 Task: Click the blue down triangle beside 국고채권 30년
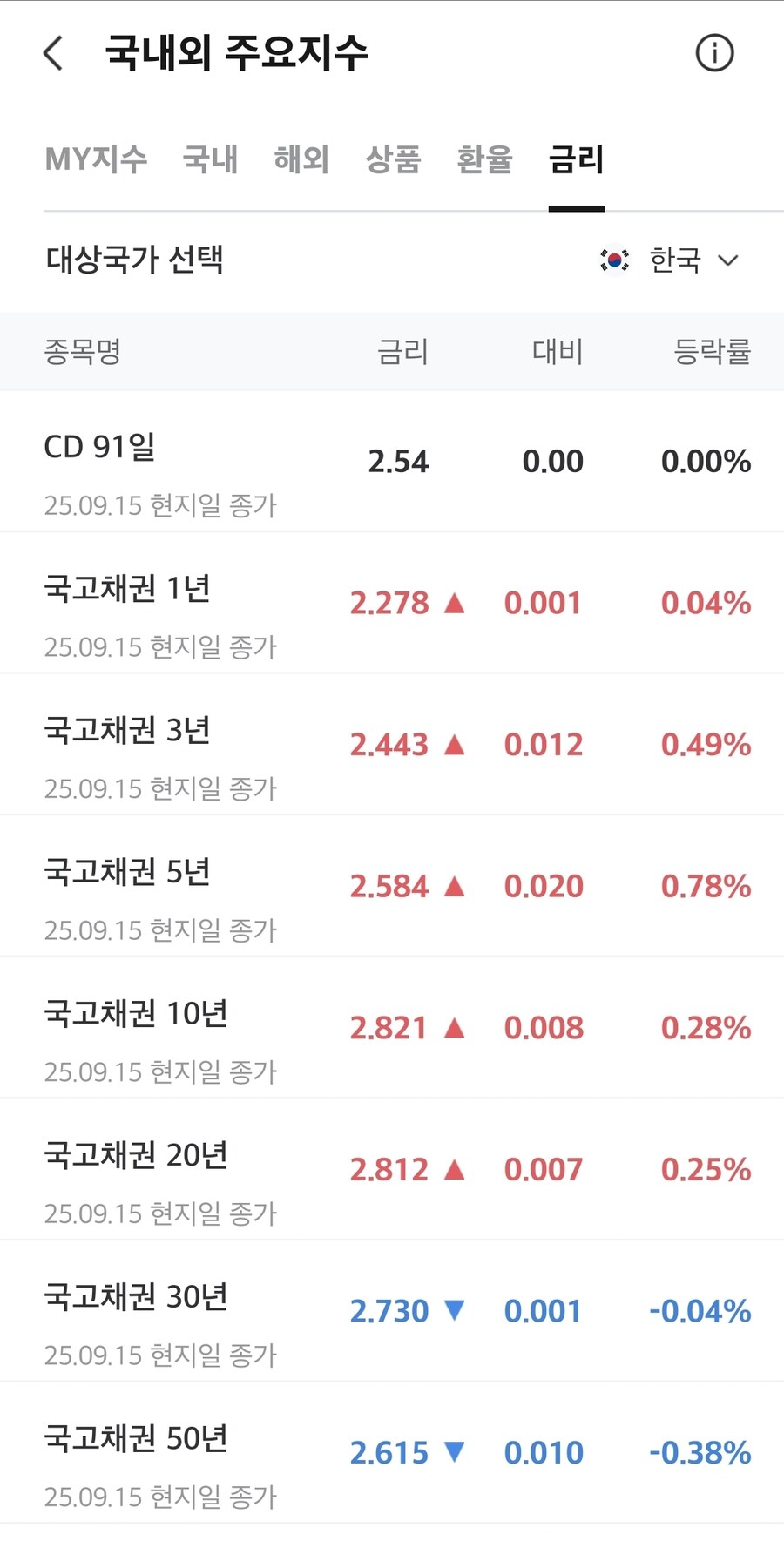point(455,1310)
